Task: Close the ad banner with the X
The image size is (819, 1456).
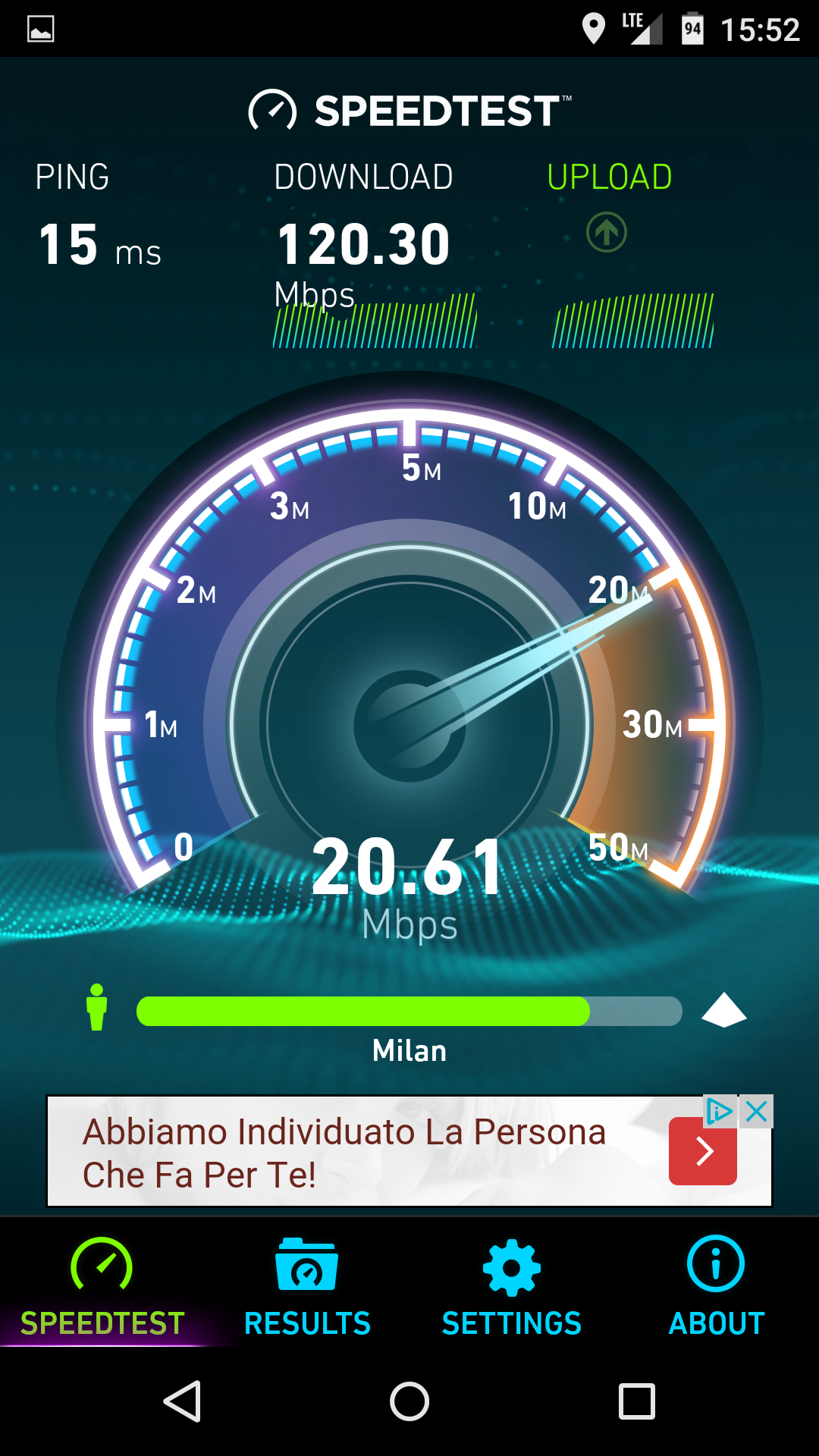Action: click(756, 1112)
